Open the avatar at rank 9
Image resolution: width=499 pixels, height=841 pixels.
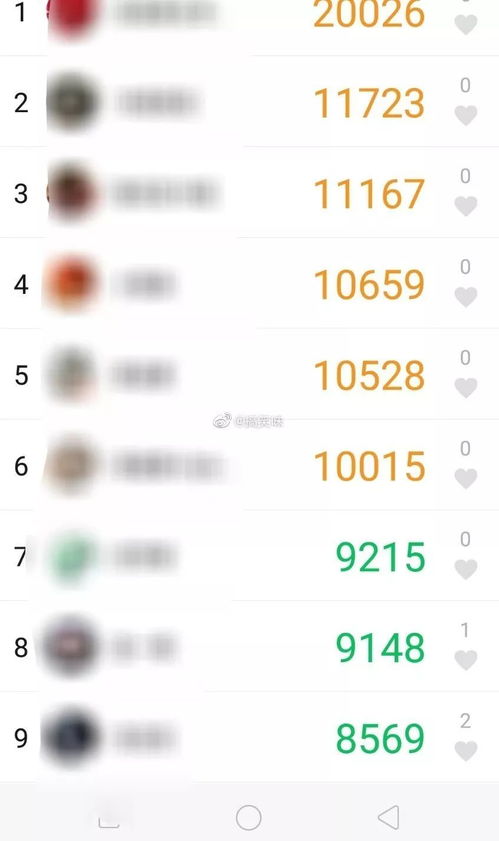point(71,737)
